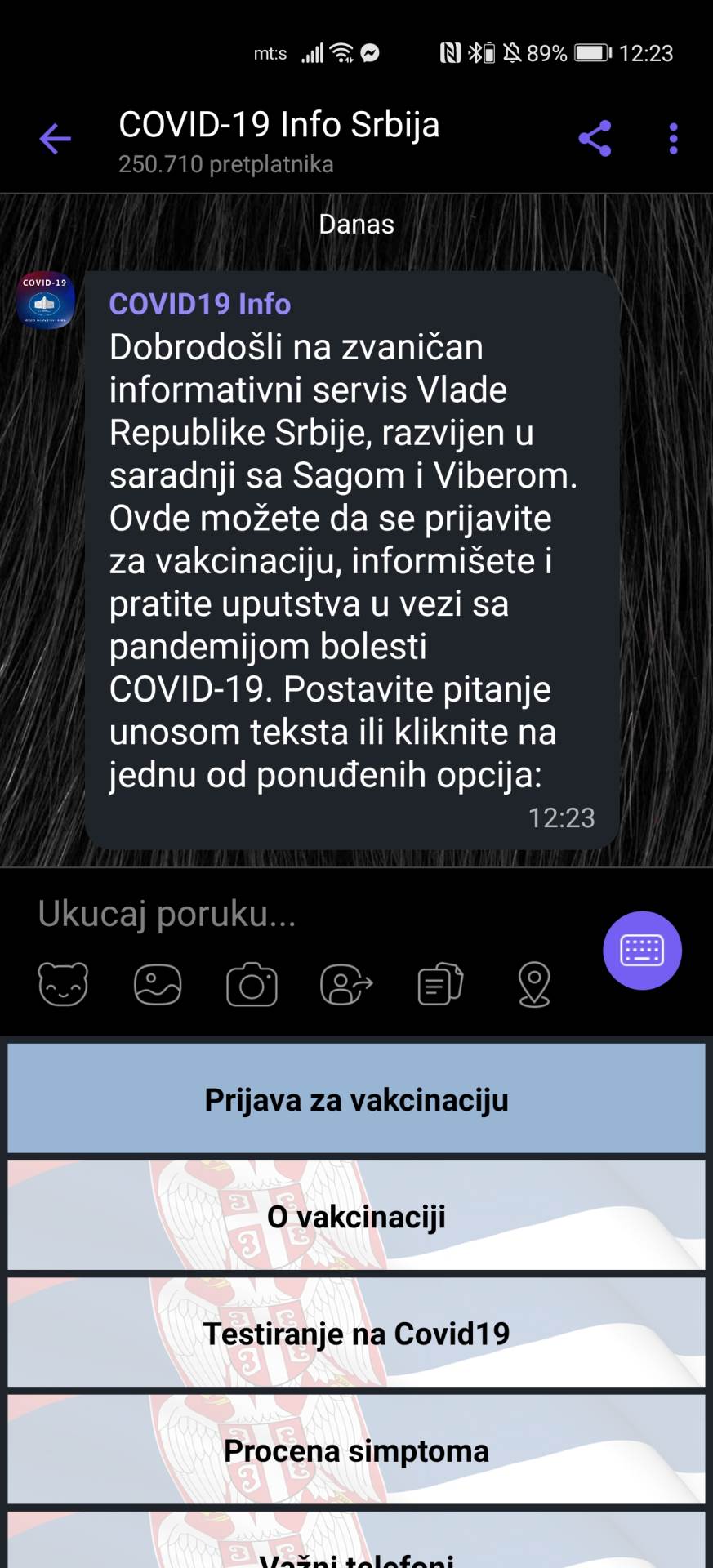Open the photo gallery attachment icon
Viewport: 713px width, 1568px height.
tap(158, 984)
